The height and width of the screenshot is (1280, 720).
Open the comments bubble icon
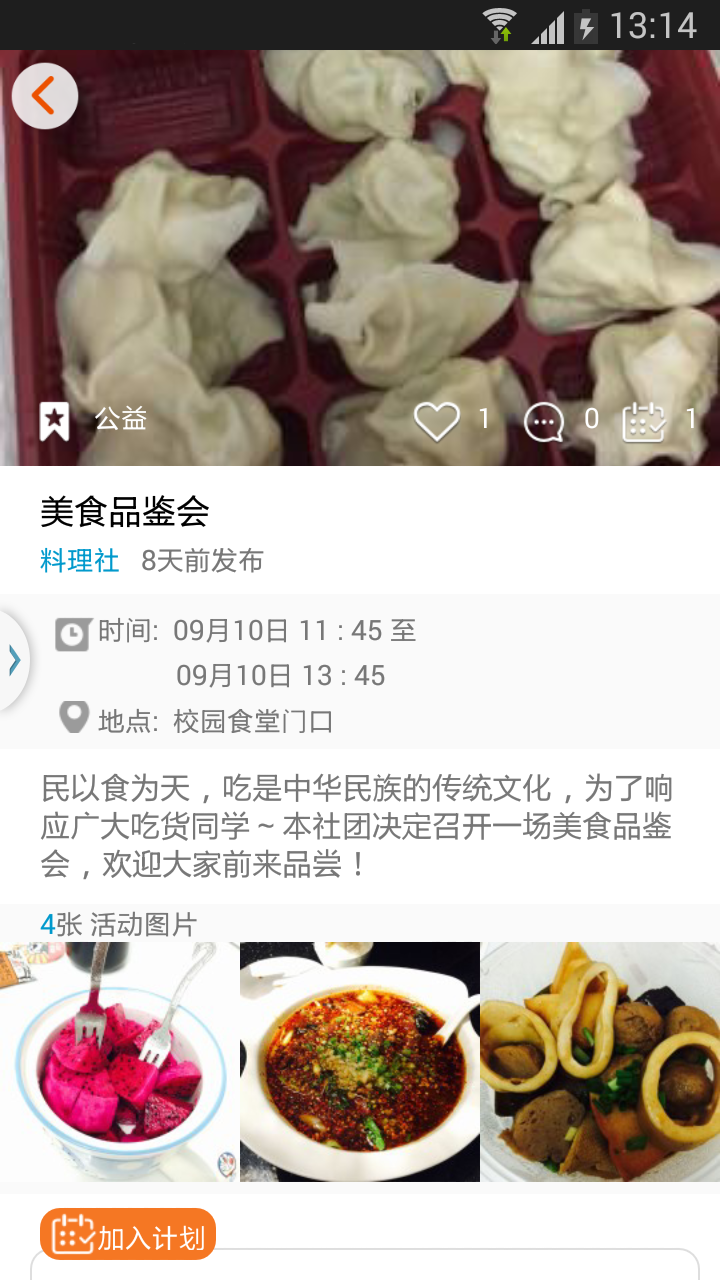point(544,421)
